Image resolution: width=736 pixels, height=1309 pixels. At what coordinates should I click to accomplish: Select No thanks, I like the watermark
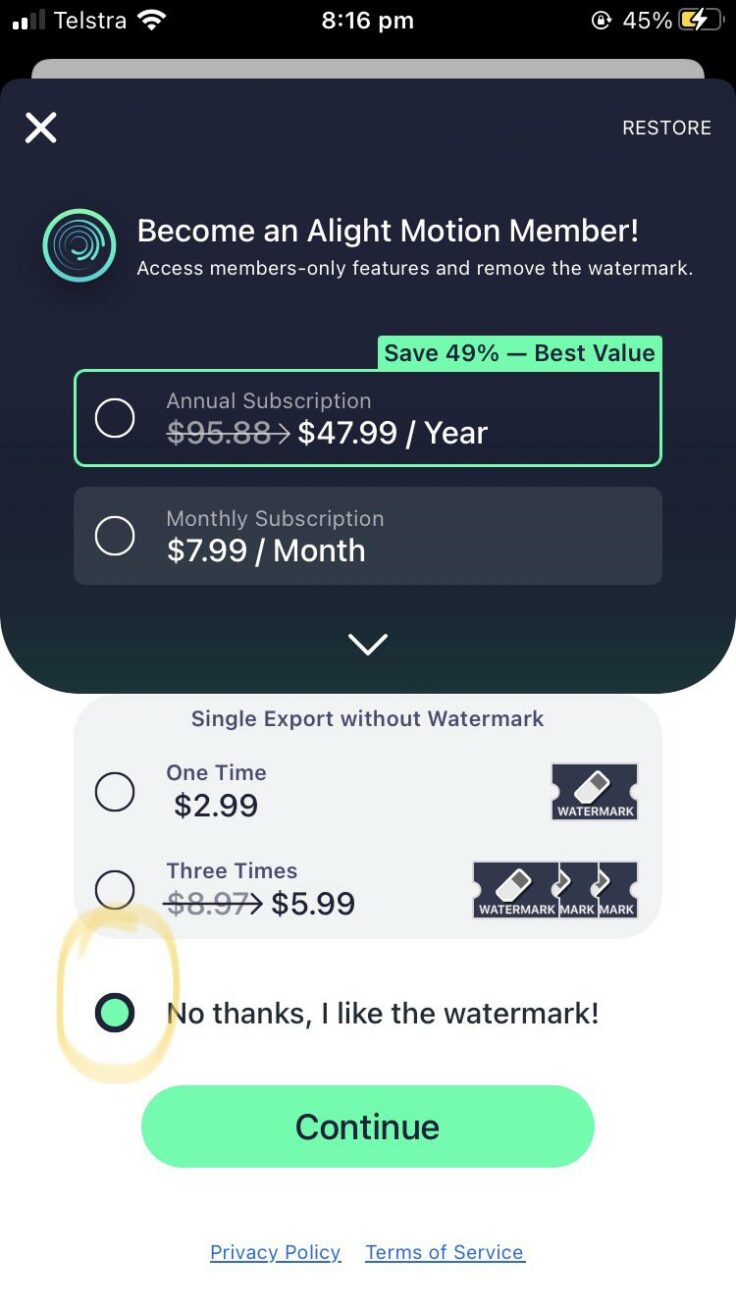click(115, 1013)
